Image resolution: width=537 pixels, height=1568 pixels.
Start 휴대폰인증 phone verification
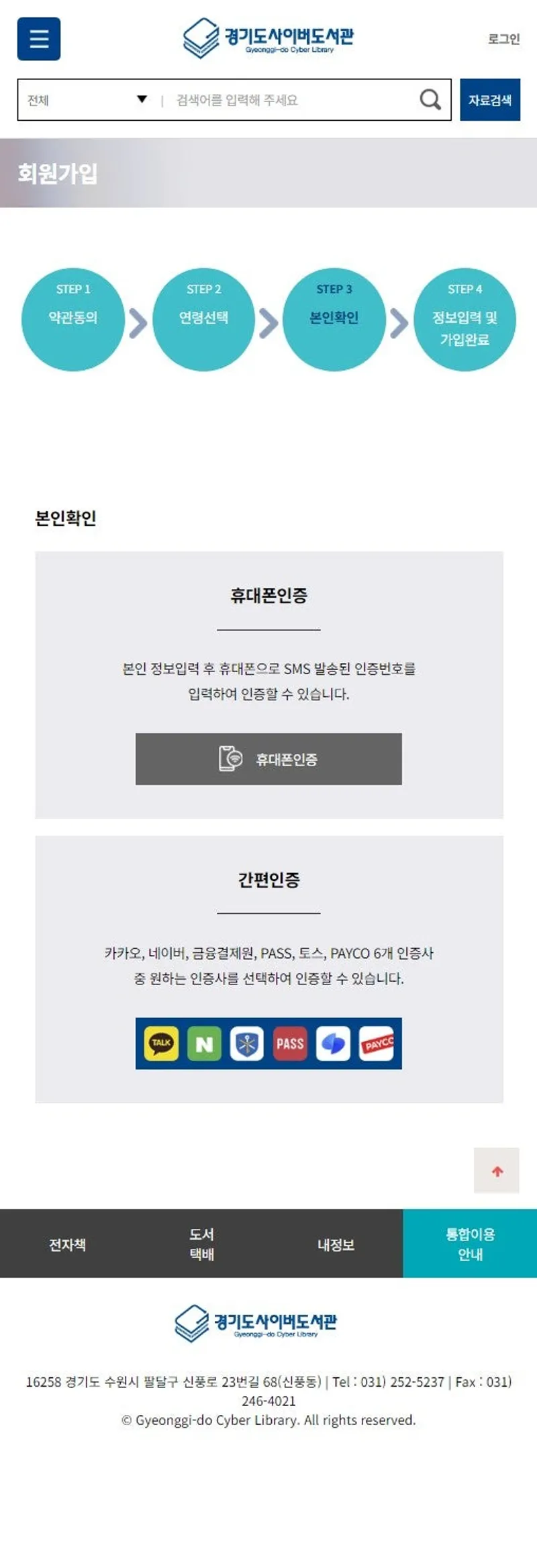(268, 759)
